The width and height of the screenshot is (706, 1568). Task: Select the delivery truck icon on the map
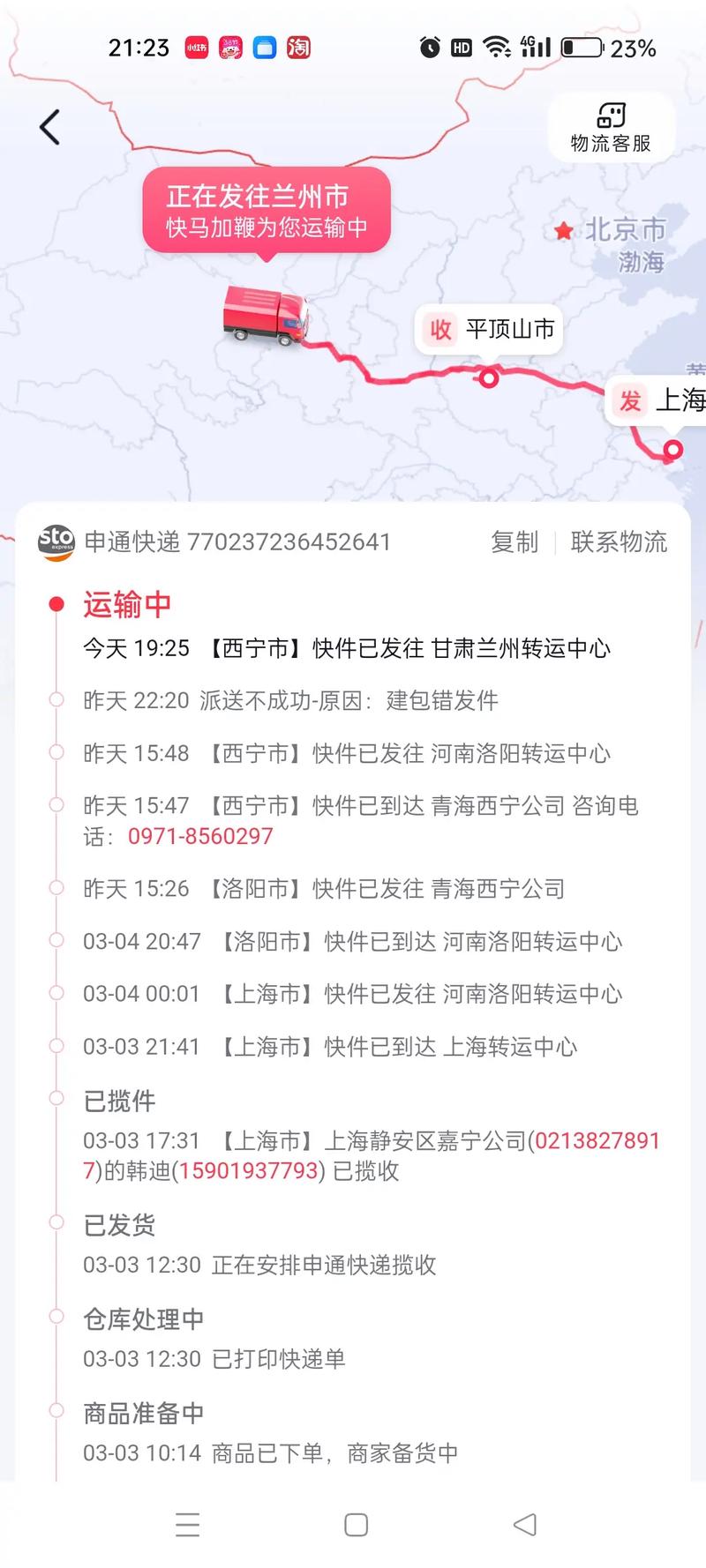265,316
